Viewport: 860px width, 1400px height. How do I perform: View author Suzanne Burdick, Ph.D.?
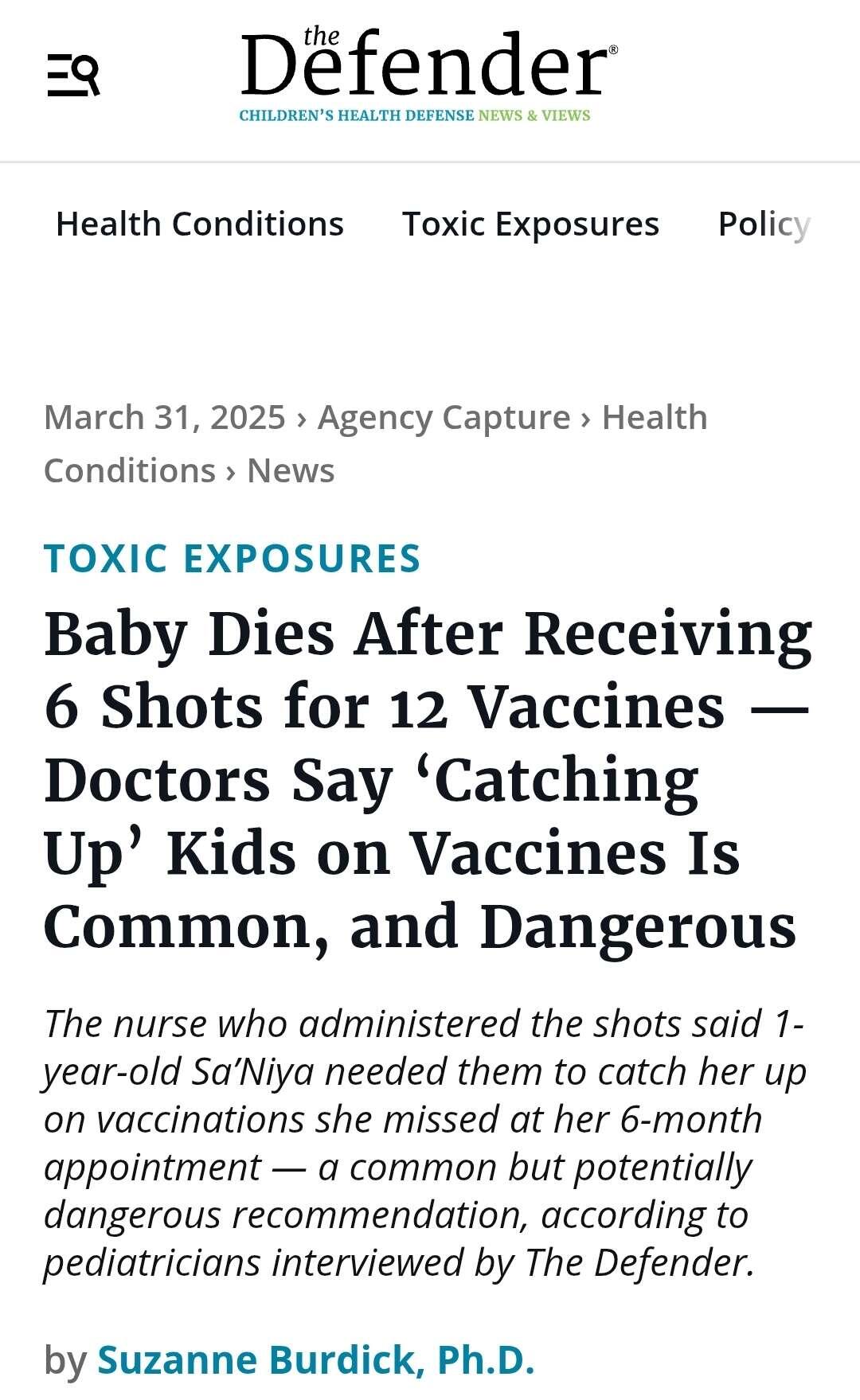pyautogui.click(x=316, y=1359)
